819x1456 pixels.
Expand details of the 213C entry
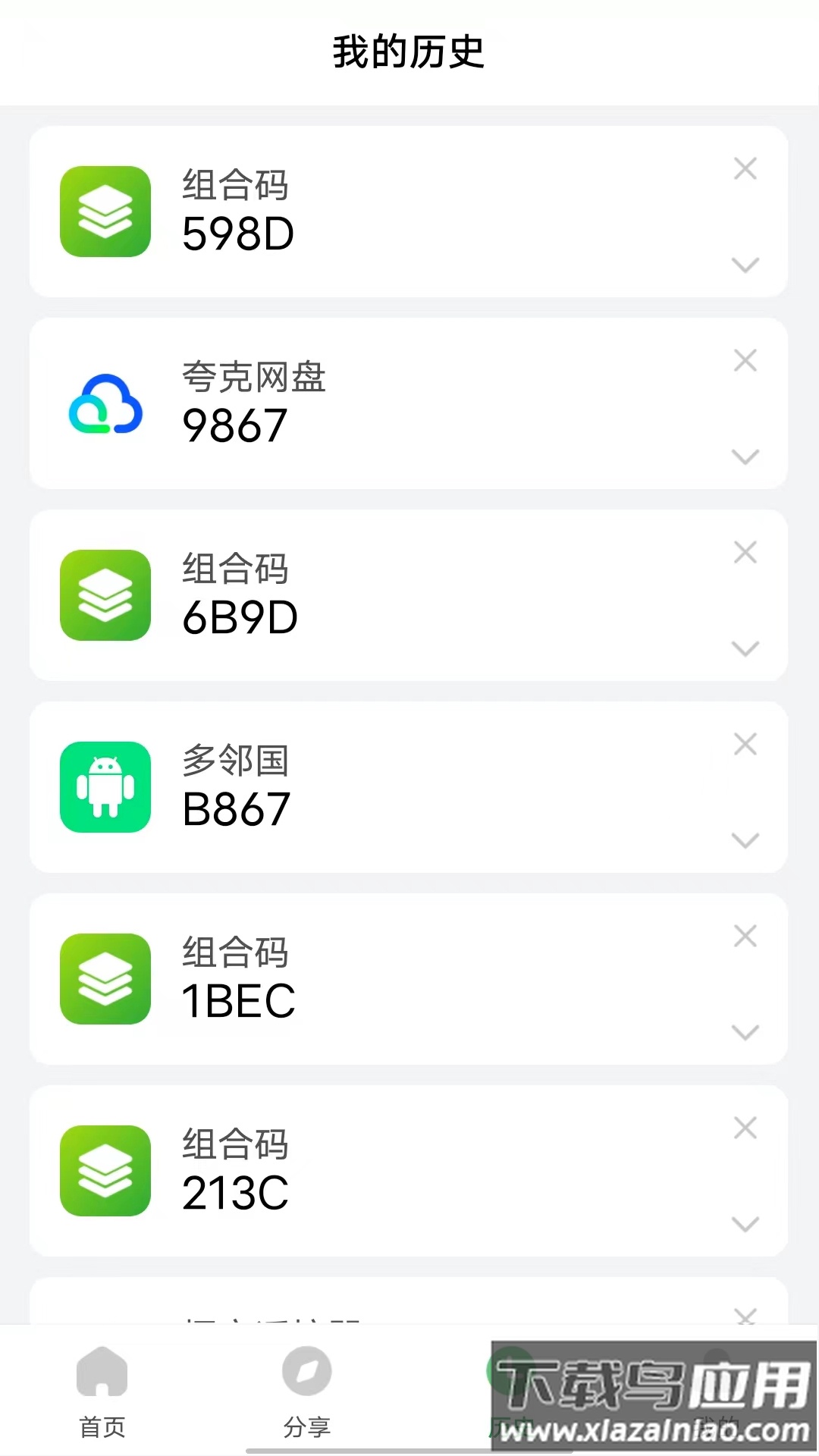point(745,1225)
